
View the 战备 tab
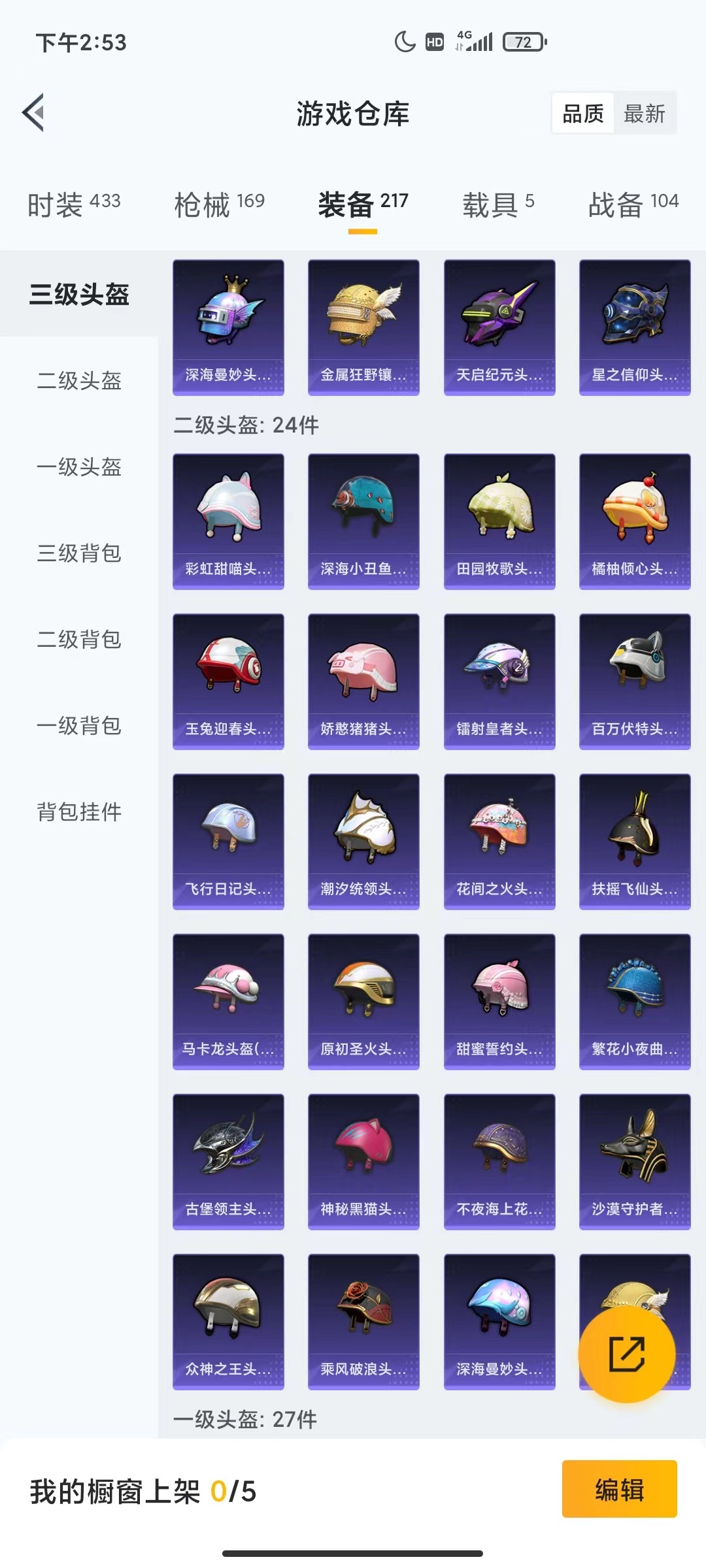(633, 204)
